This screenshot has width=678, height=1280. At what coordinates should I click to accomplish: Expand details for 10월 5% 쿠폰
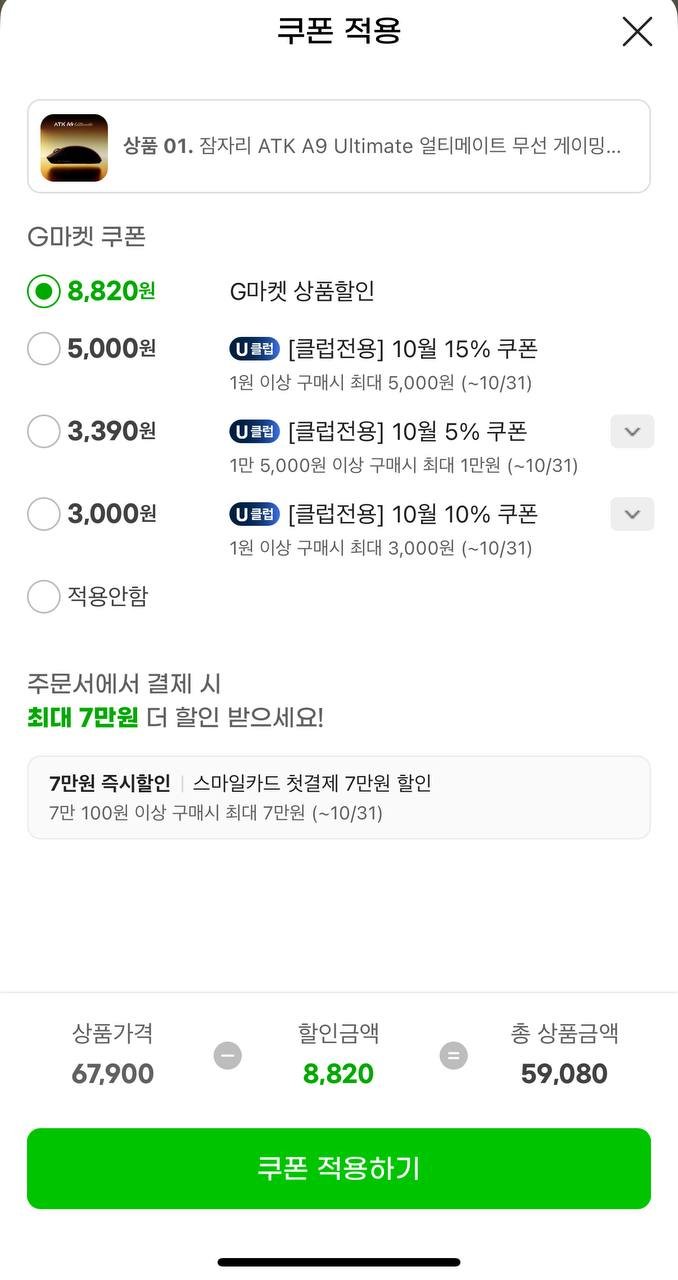tap(632, 432)
